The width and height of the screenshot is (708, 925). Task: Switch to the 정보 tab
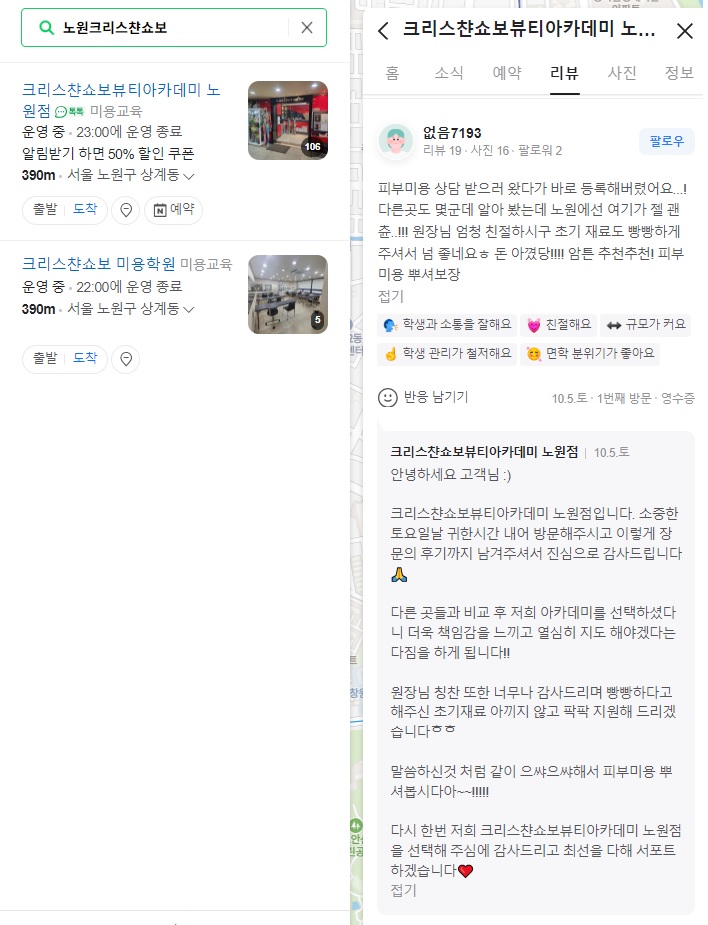point(679,72)
